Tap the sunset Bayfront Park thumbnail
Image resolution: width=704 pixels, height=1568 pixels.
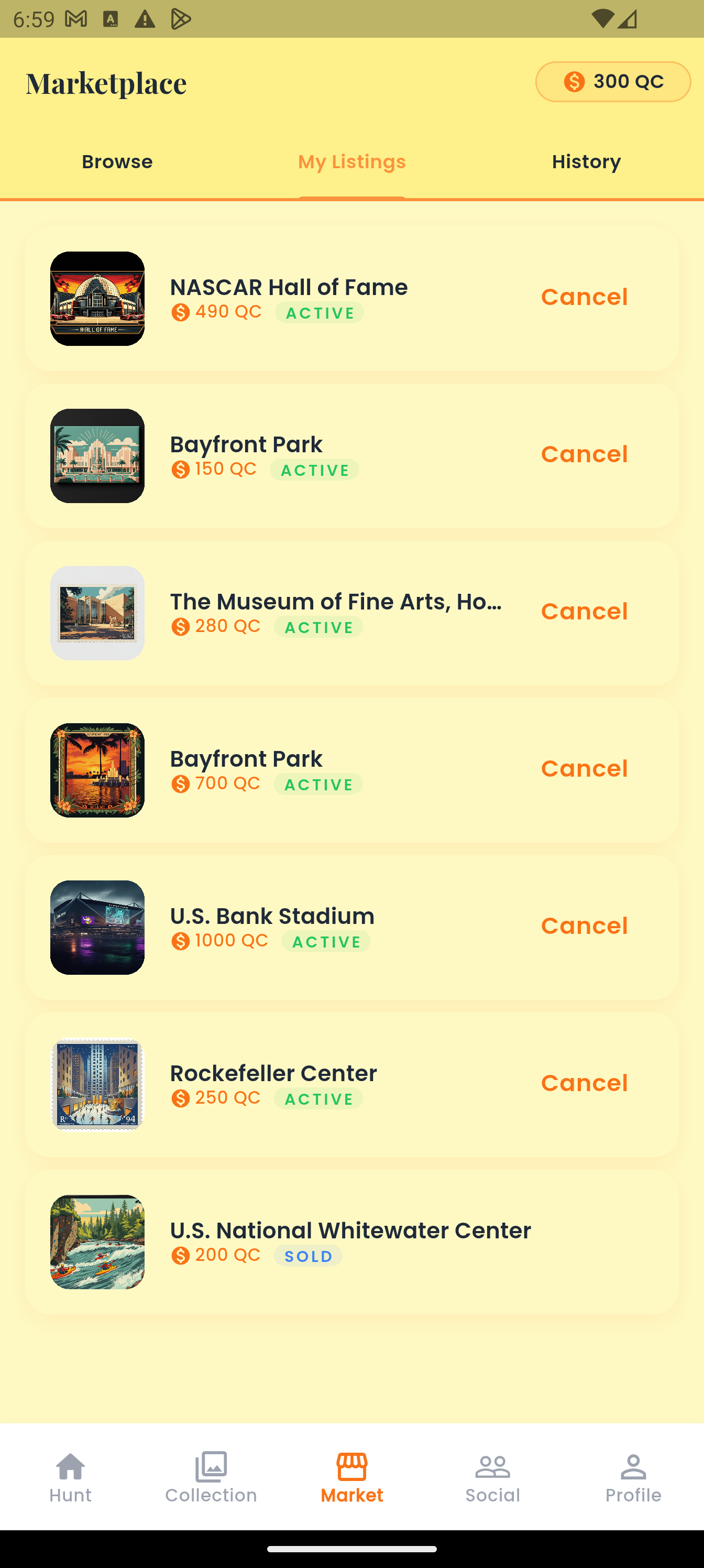coord(97,770)
